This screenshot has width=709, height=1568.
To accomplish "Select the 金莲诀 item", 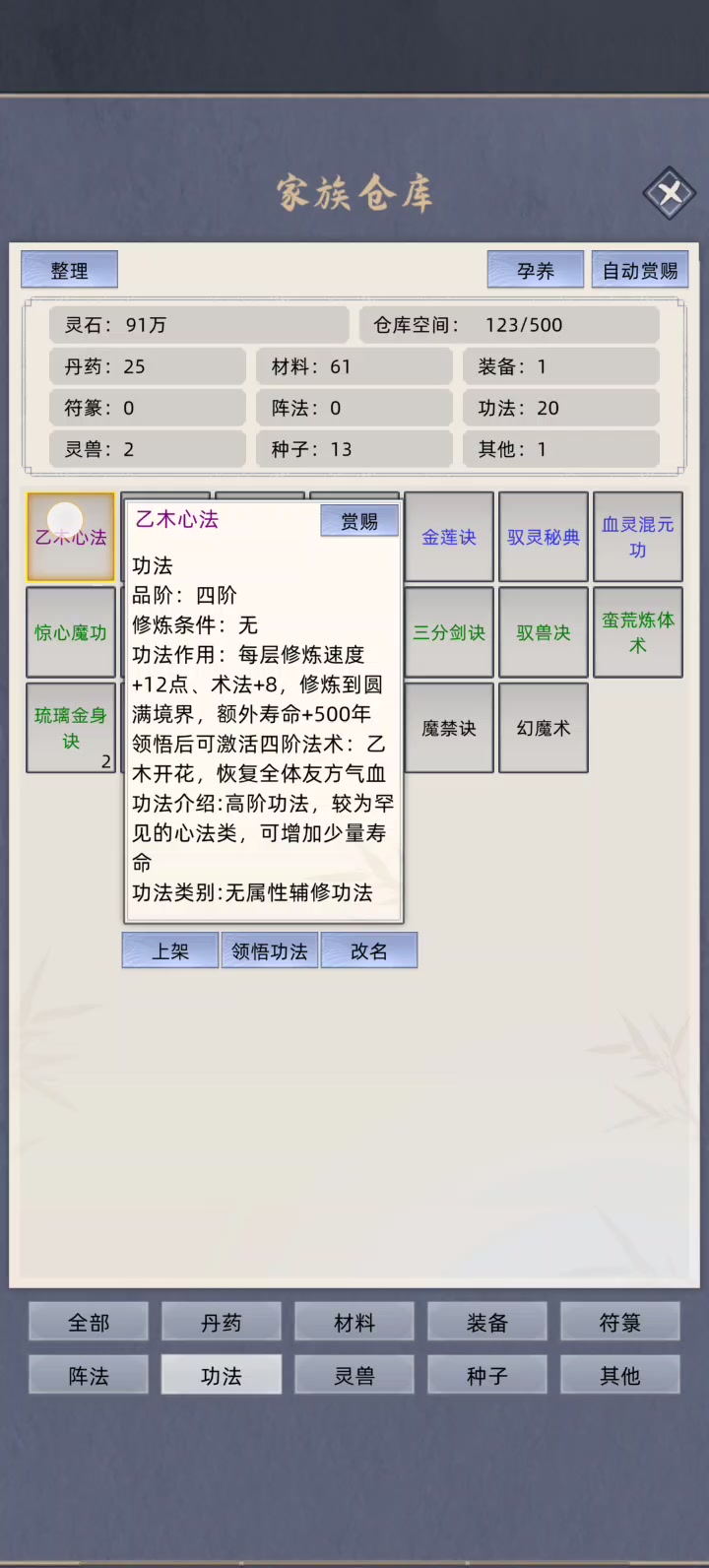I will 449,537.
